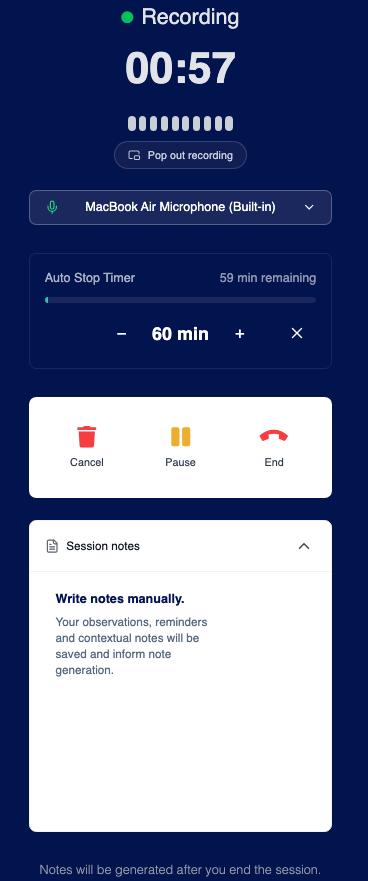Collapse the Session notes panel
This screenshot has width=368, height=881.
[x=304, y=546]
